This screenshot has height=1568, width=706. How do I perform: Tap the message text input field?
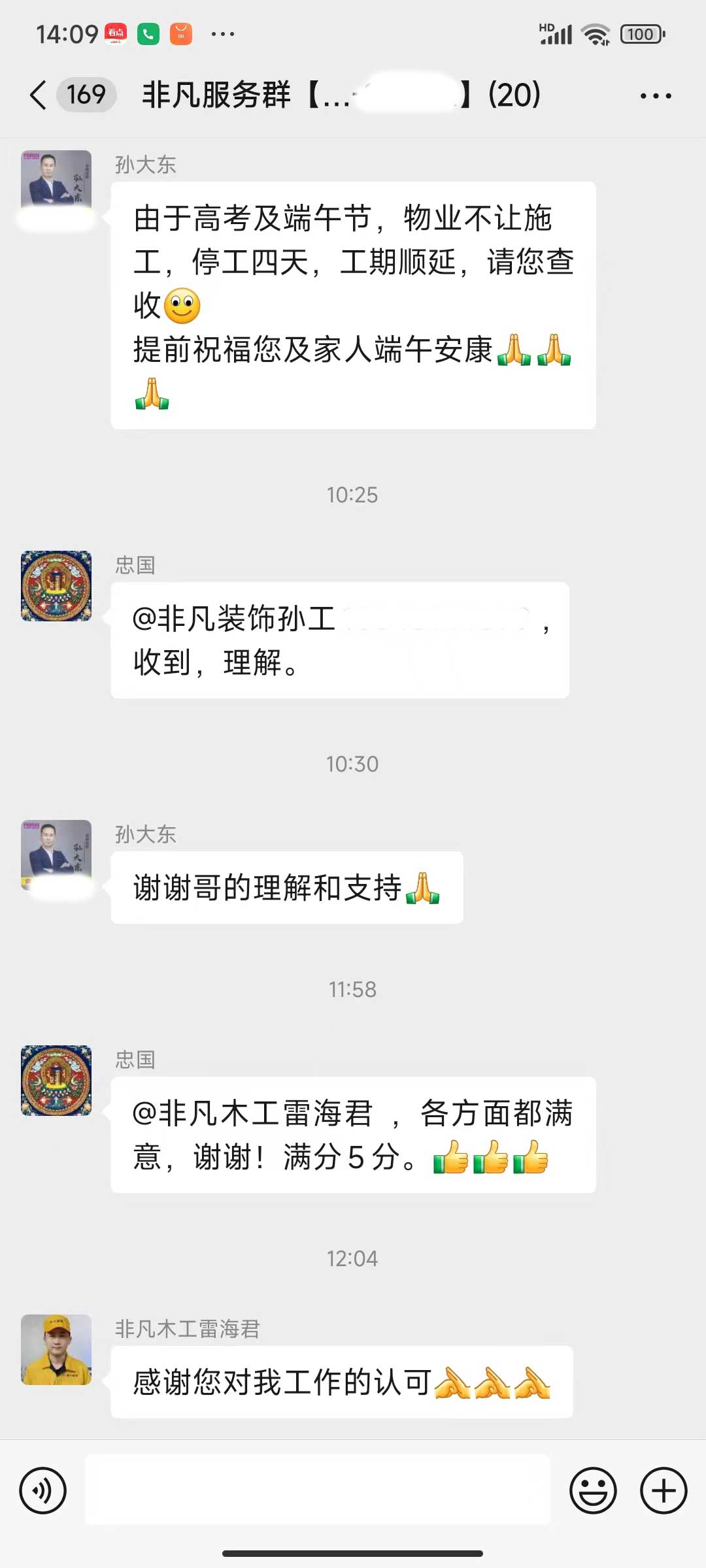pos(318,1491)
